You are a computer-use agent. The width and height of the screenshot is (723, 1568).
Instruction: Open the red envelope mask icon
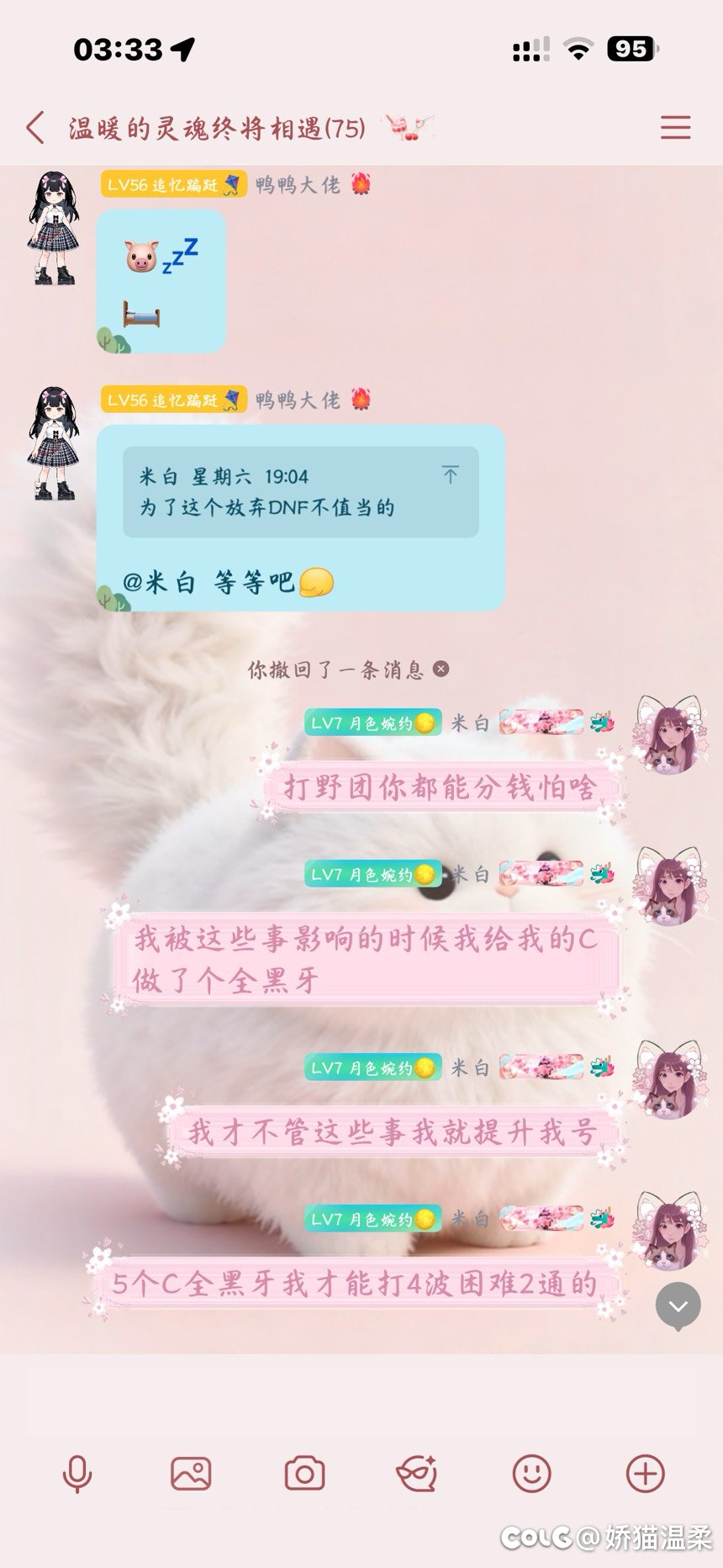(x=417, y=1474)
